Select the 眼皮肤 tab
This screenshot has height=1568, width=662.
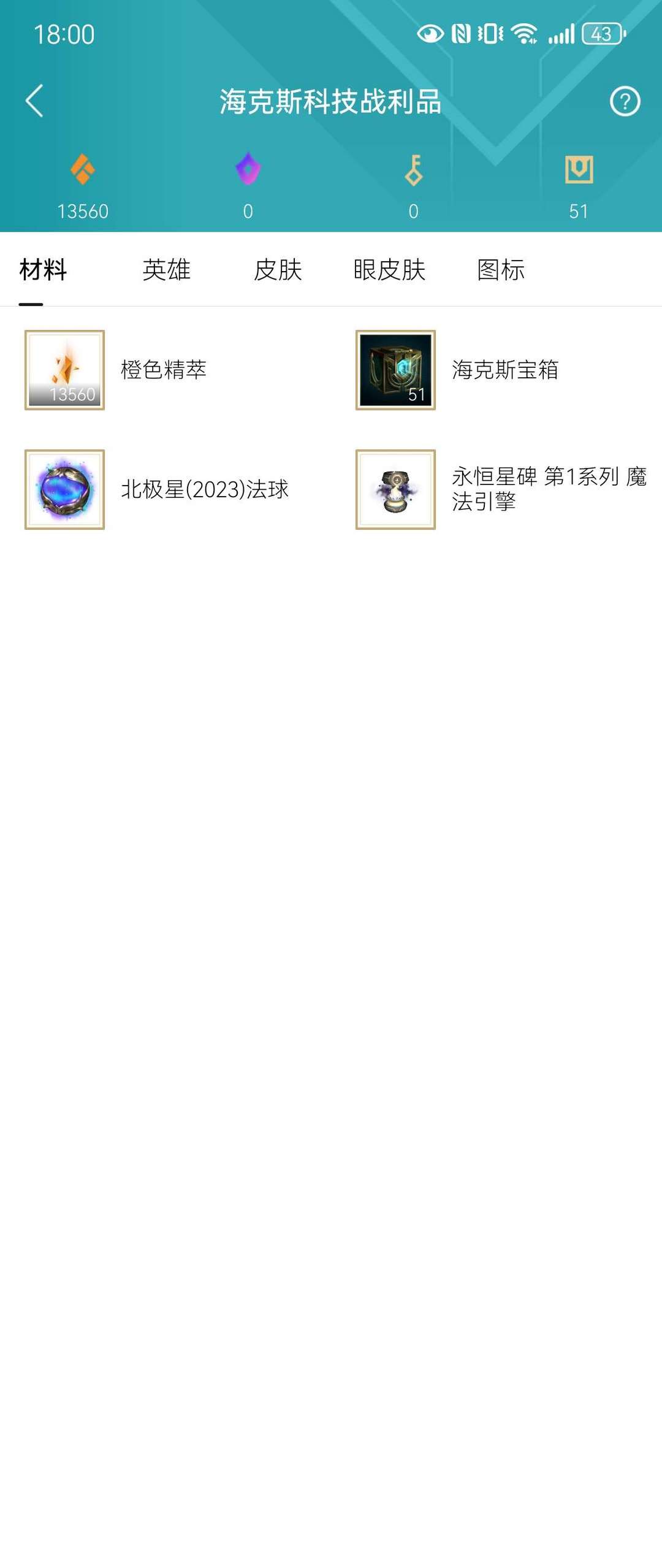(x=389, y=270)
